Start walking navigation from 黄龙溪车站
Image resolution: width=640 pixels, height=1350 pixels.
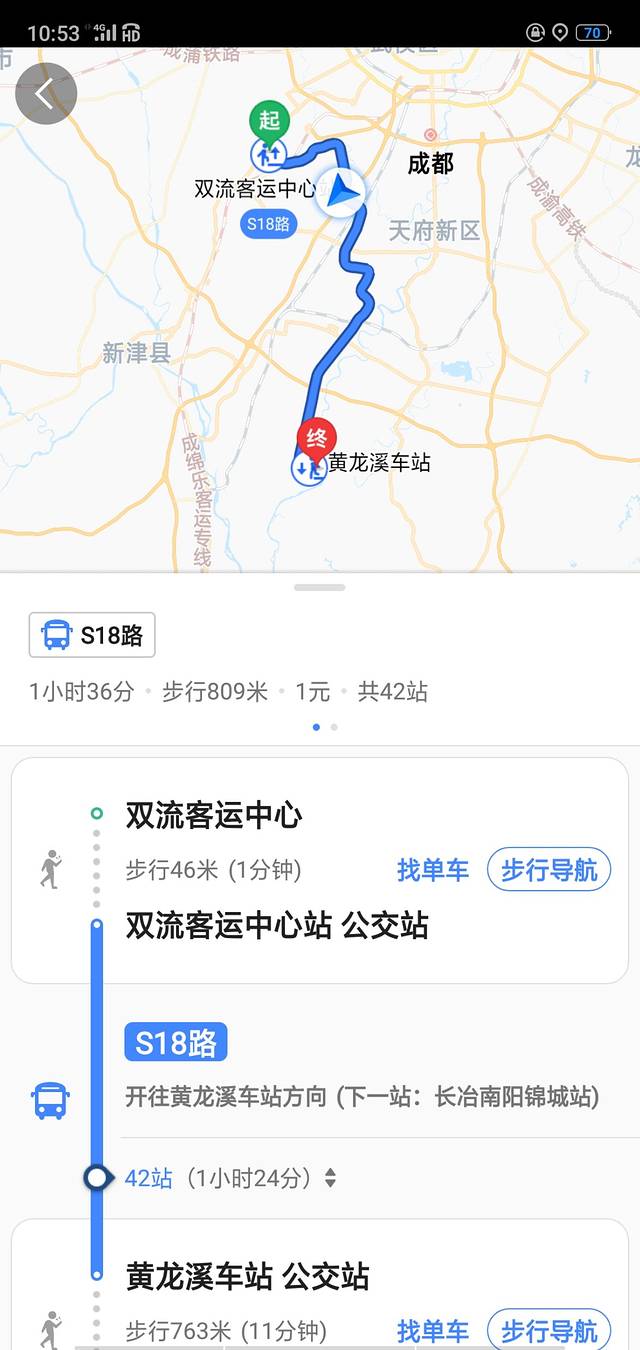coord(548,1331)
